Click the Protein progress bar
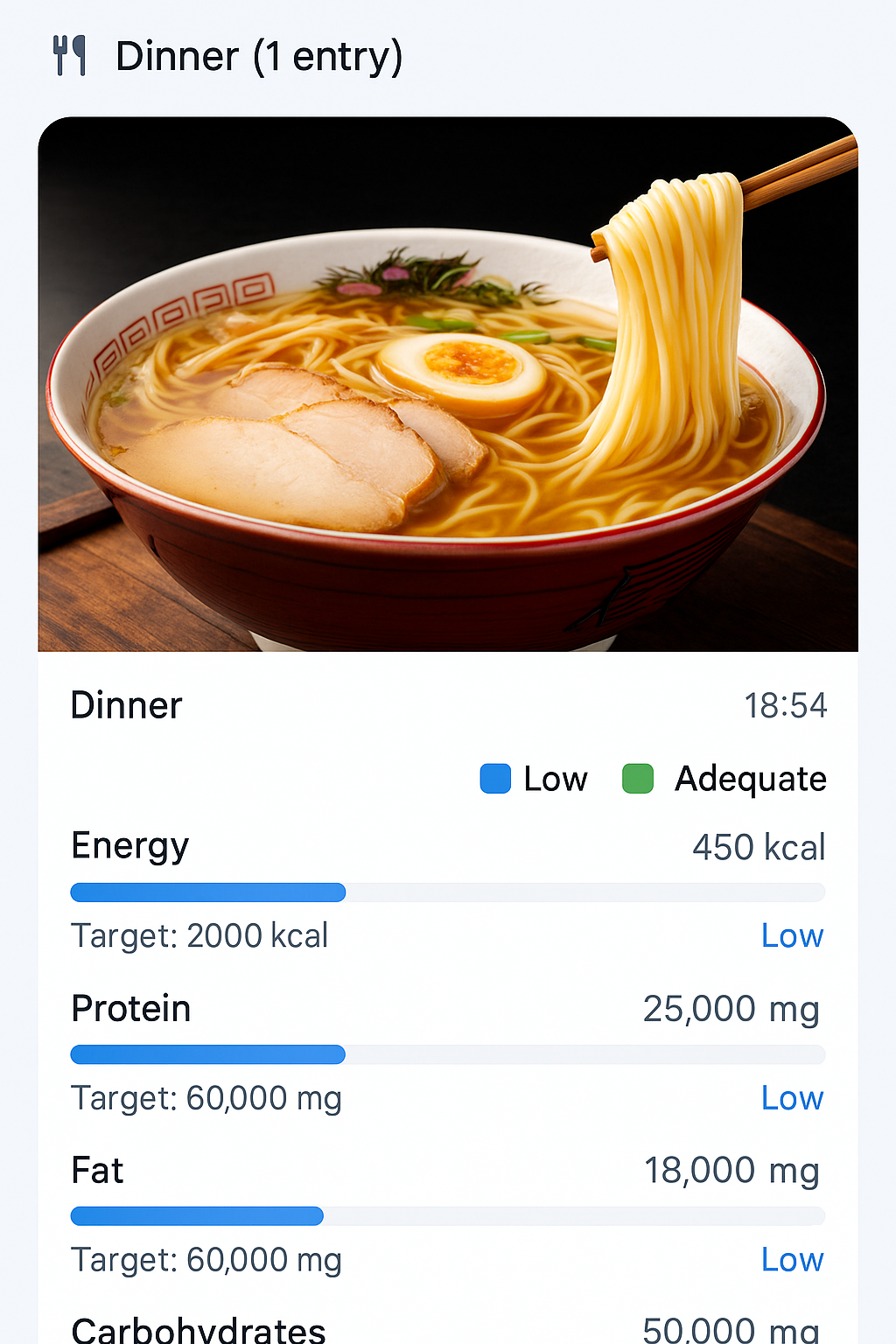 click(447, 1054)
